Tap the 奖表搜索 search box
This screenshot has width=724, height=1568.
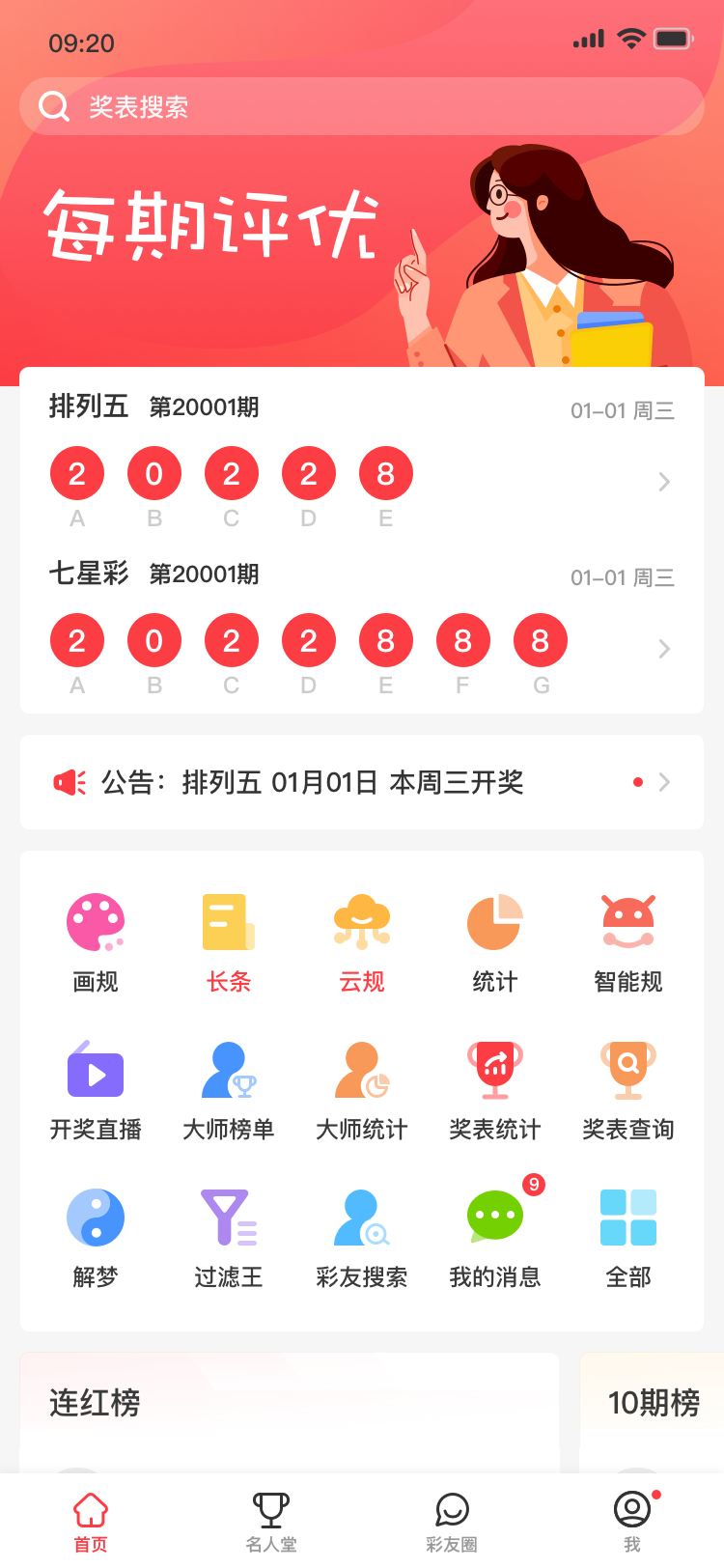click(362, 106)
